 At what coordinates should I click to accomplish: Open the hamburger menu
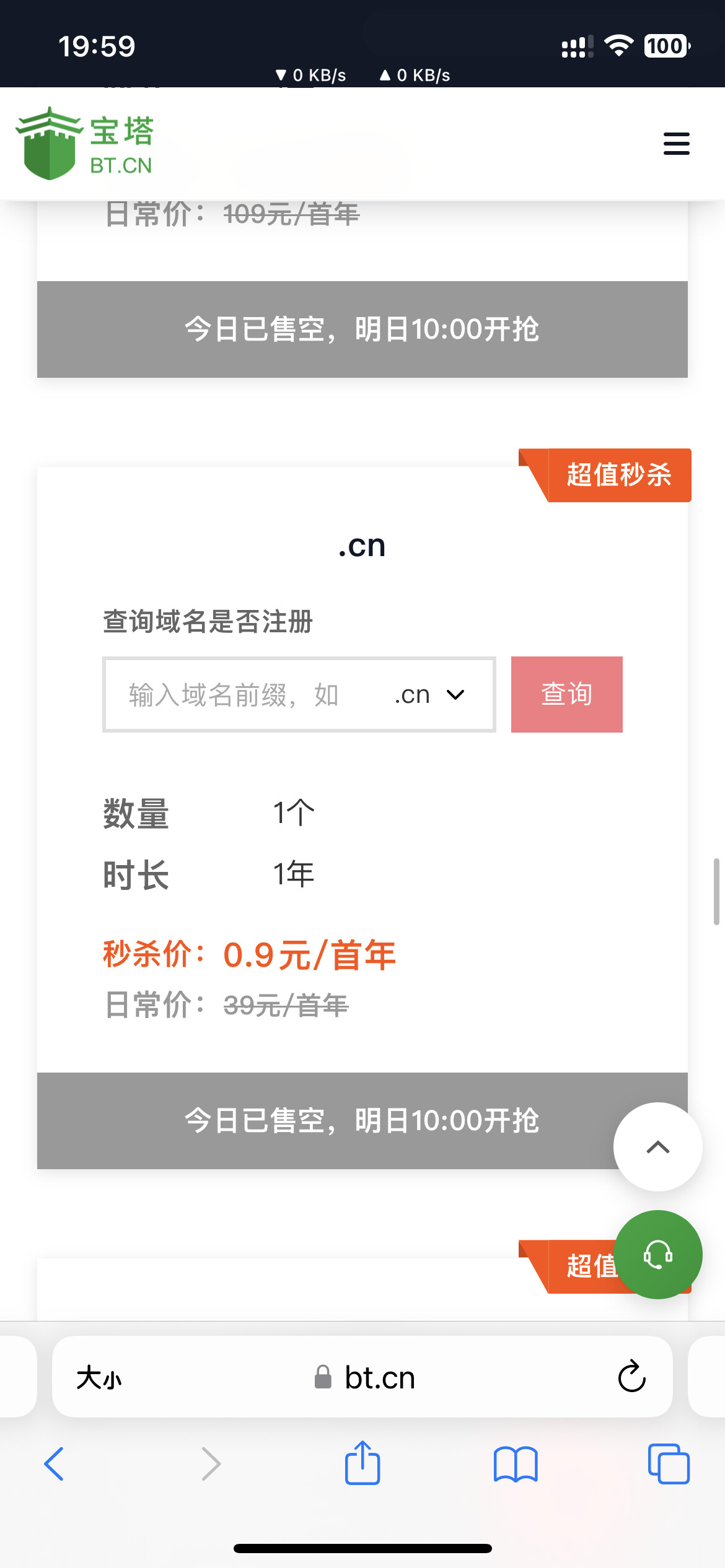[676, 144]
